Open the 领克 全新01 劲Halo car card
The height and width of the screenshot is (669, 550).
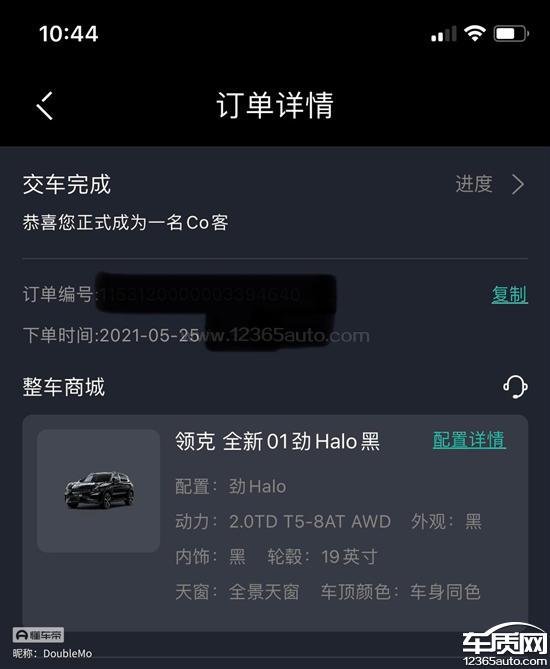[x=275, y=523]
